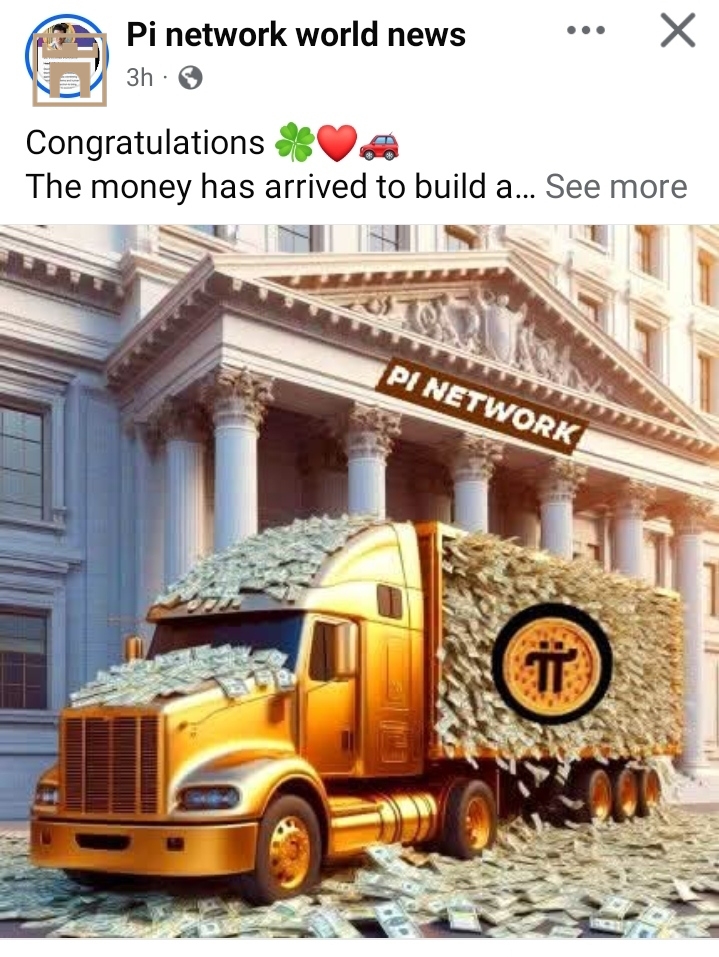Expand the caption with See more
Viewport: 719px width, 957px height.
pos(616,187)
